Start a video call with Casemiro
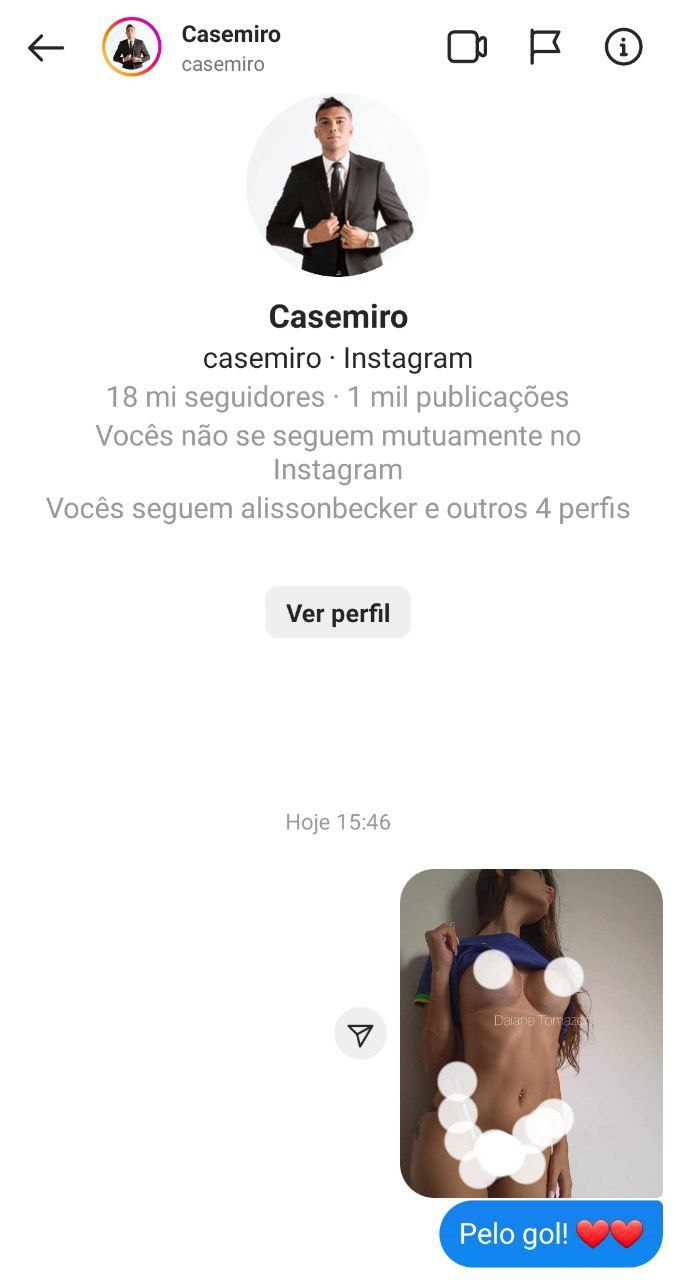This screenshot has width=676, height=1280. click(x=466, y=47)
